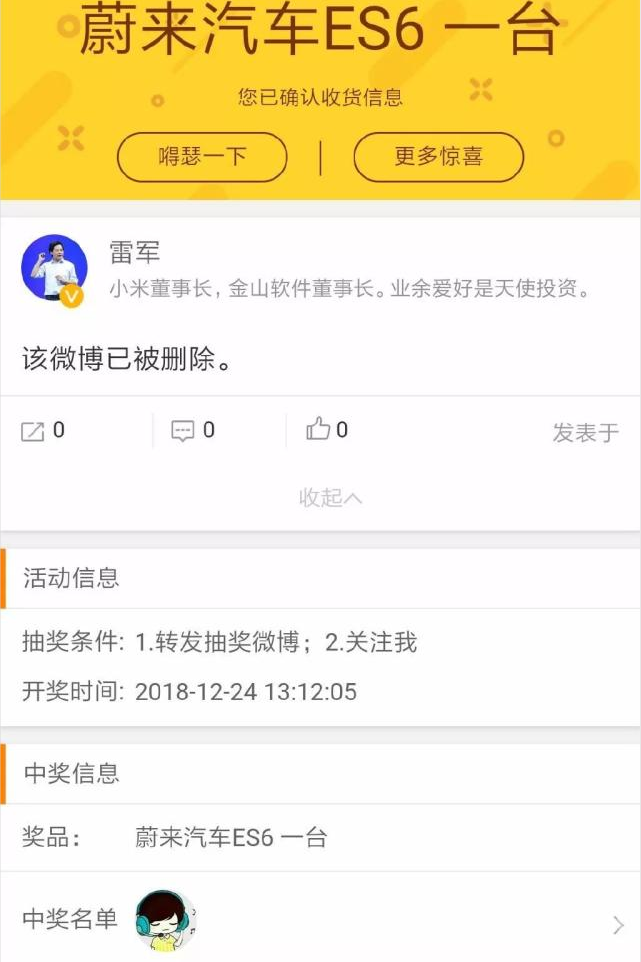Image resolution: width=641 pixels, height=962 pixels.
Task: Open 更多惊喜 for more surprises
Action: [438, 157]
